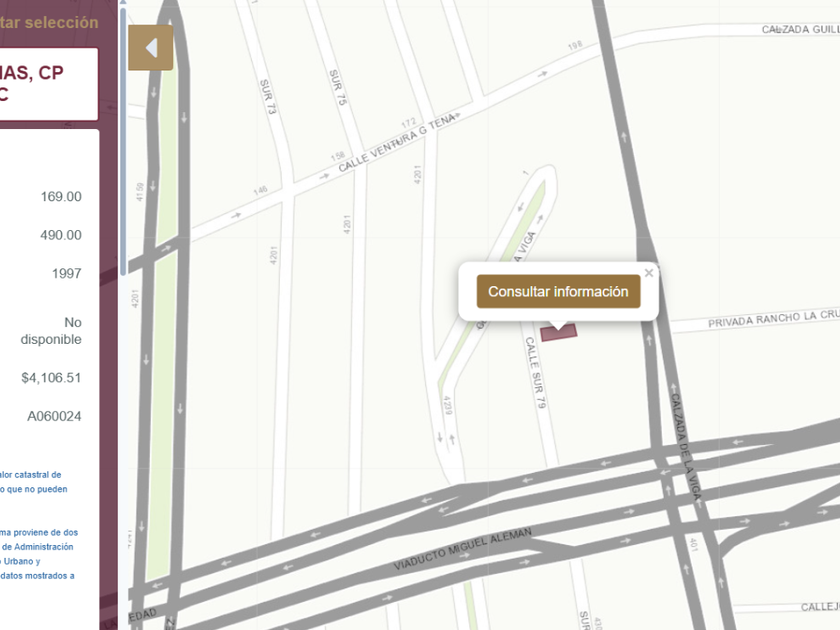Close the map popup
The image size is (840, 630).
(649, 273)
